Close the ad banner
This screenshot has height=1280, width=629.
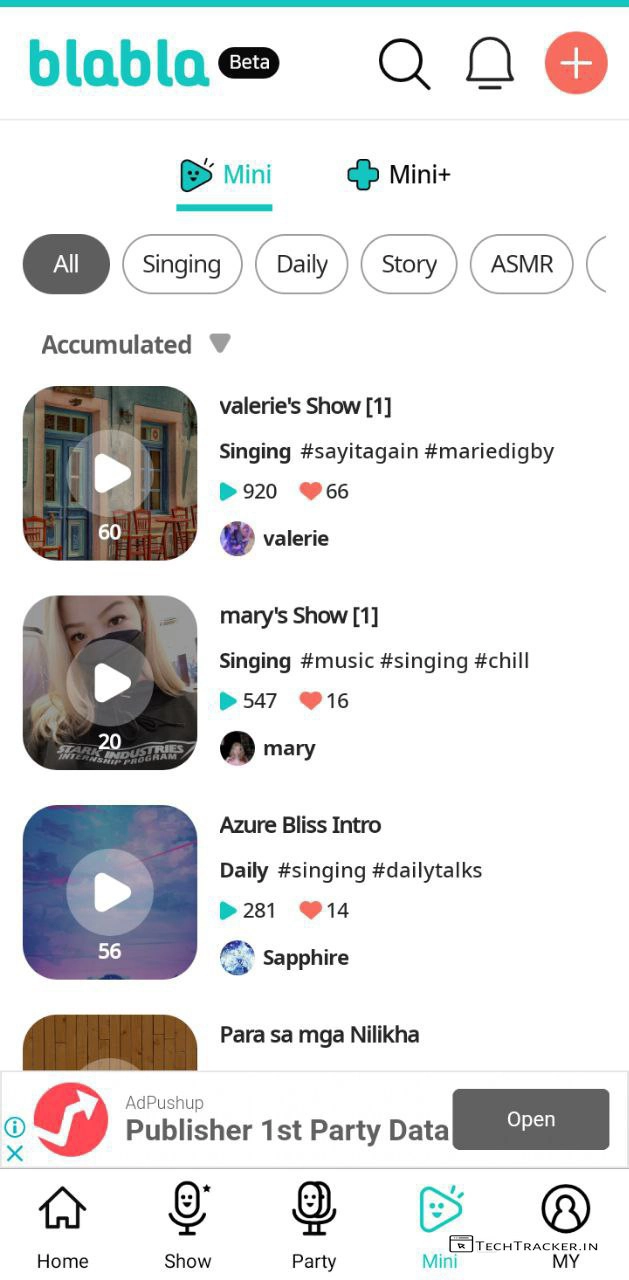15,1153
